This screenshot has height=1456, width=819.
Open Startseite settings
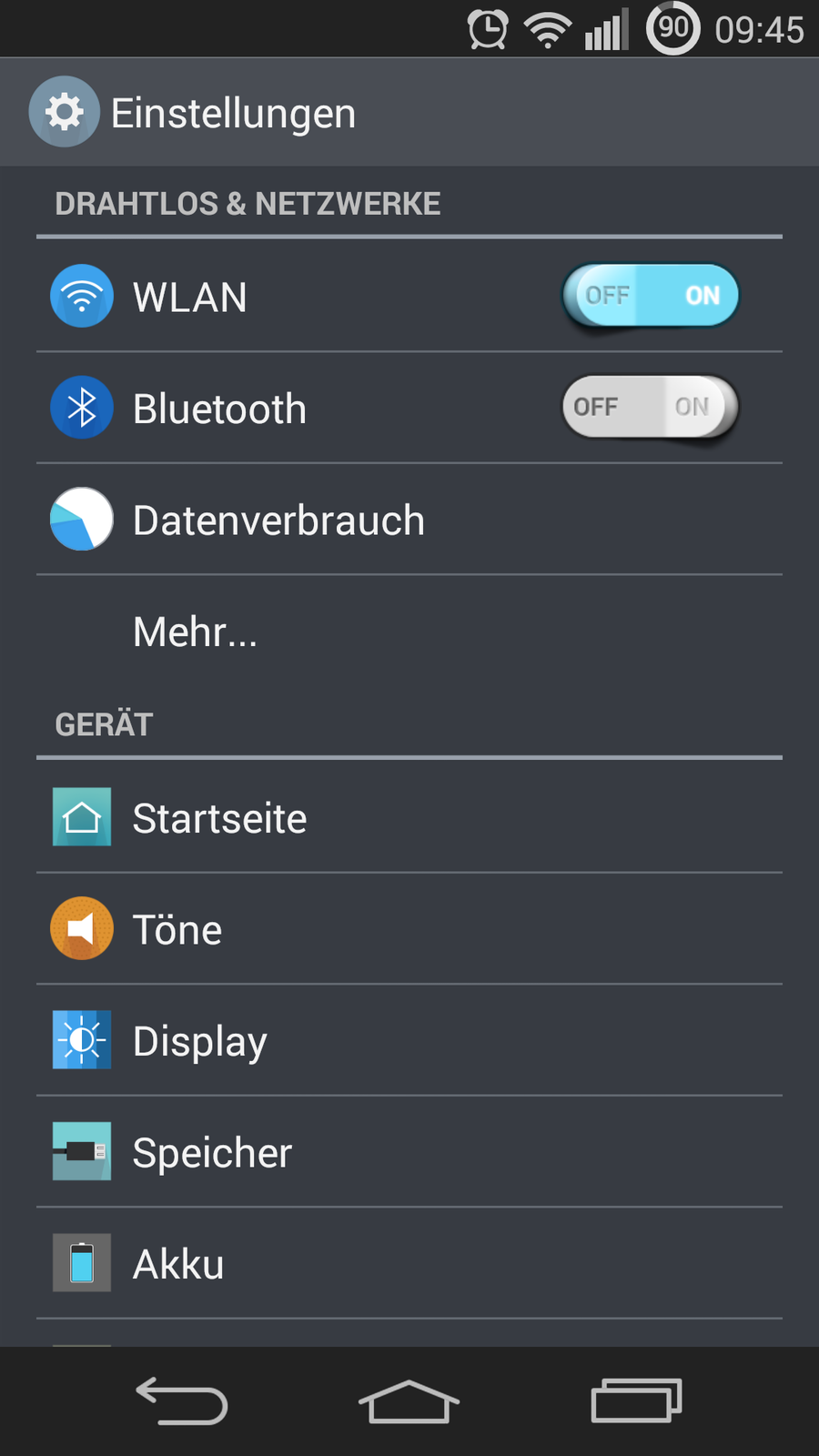(219, 818)
